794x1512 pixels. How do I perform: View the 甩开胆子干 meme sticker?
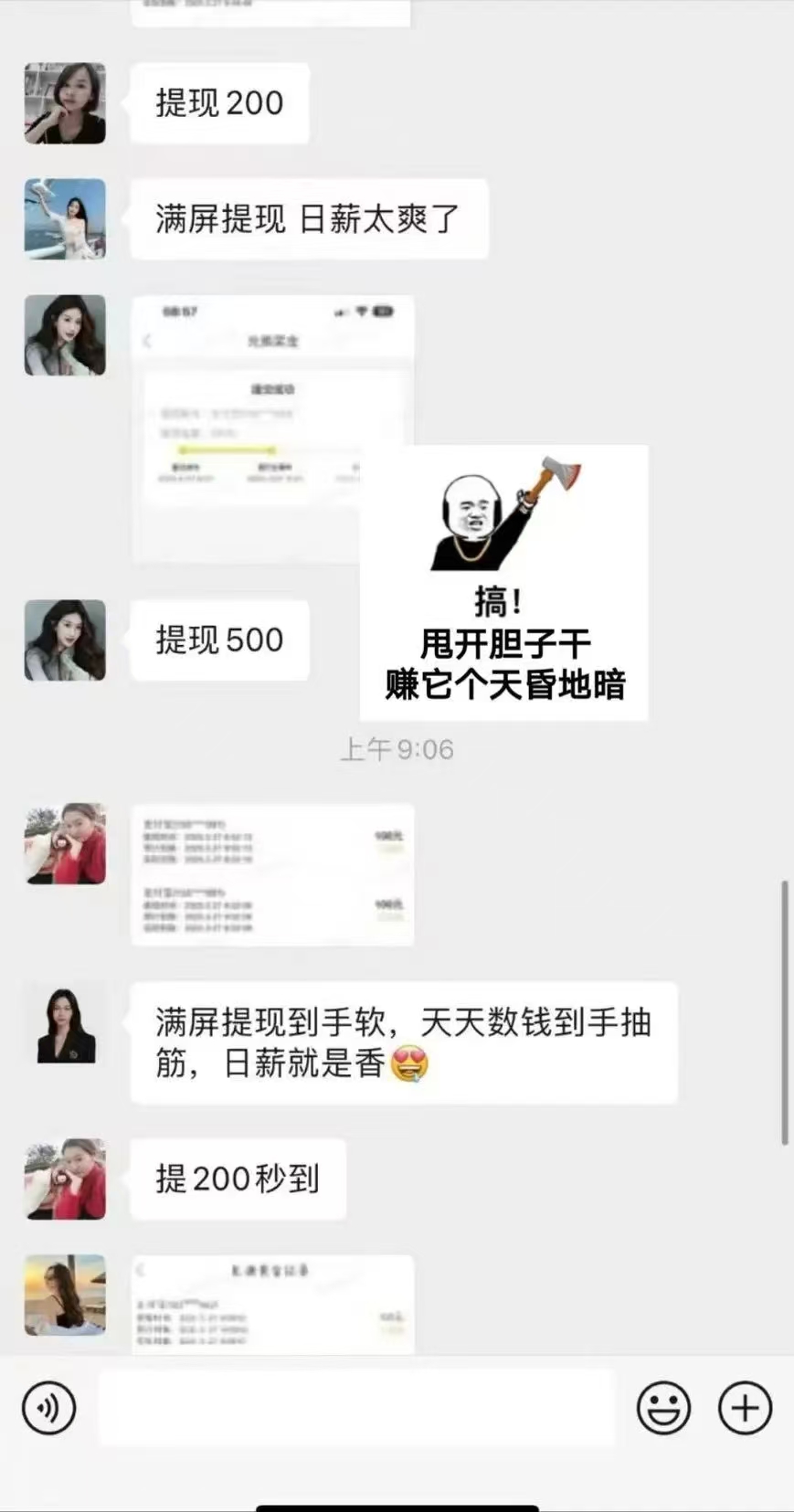pos(503,583)
